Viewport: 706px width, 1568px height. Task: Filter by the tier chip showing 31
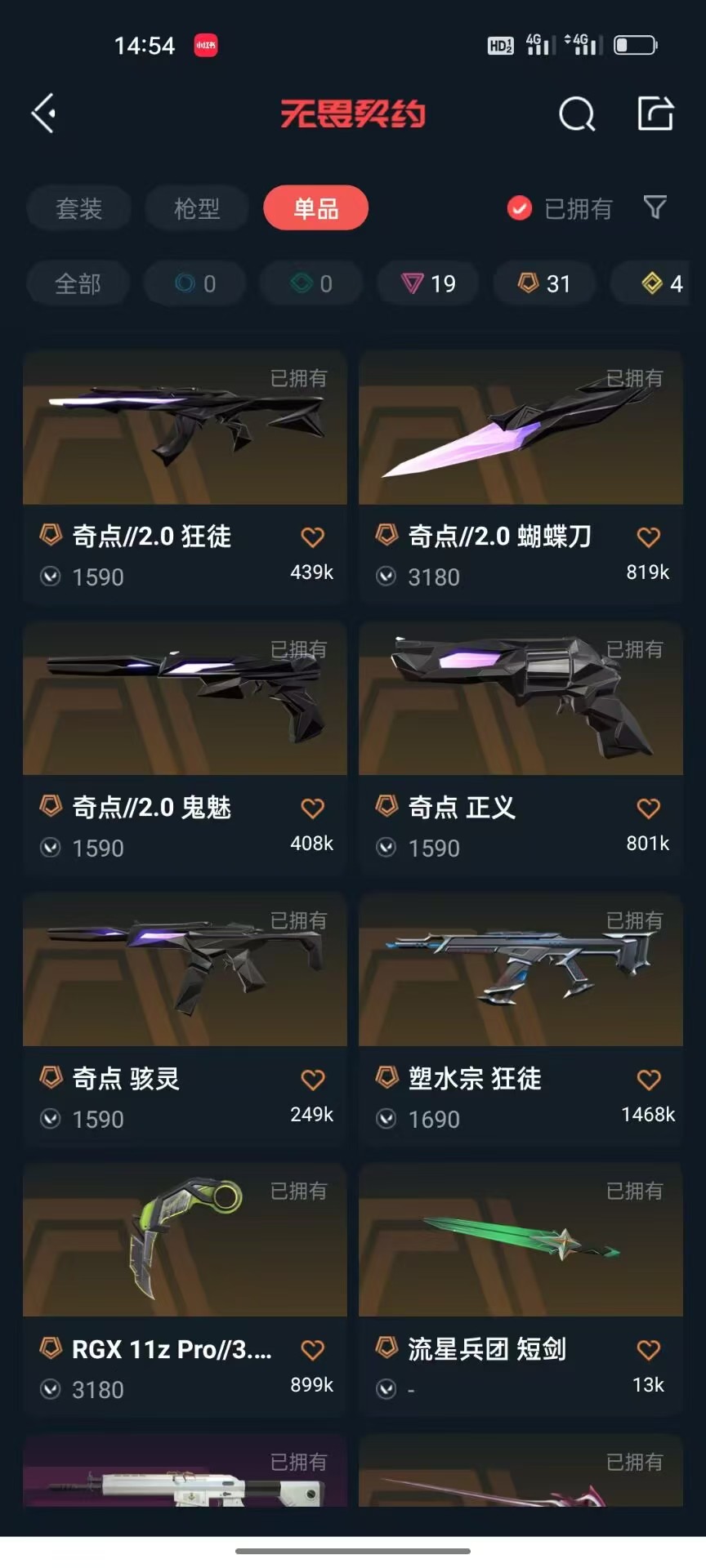click(x=544, y=283)
